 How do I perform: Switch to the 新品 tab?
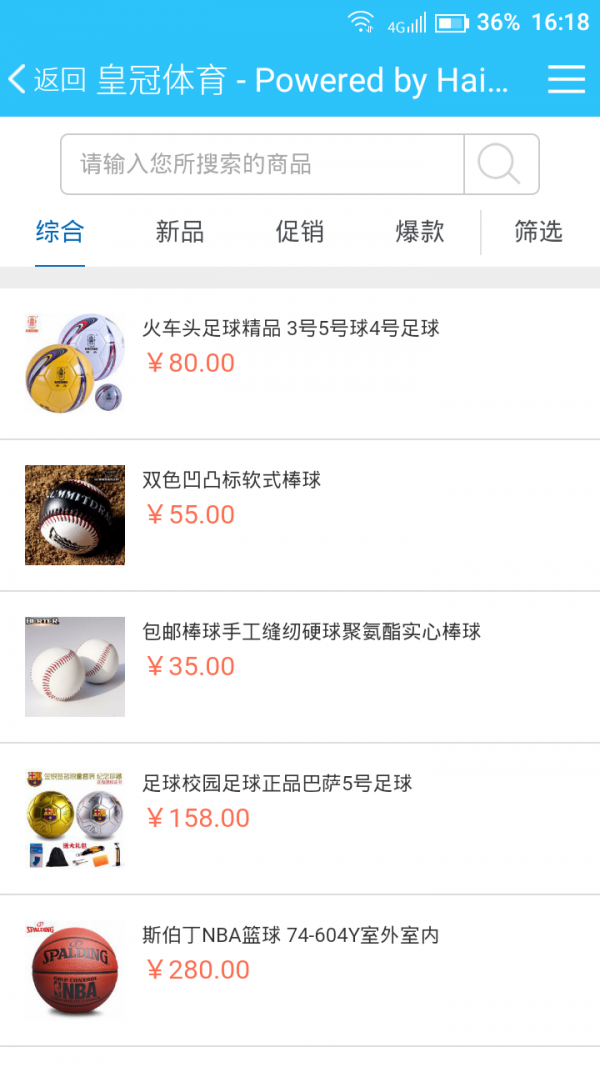tap(180, 232)
